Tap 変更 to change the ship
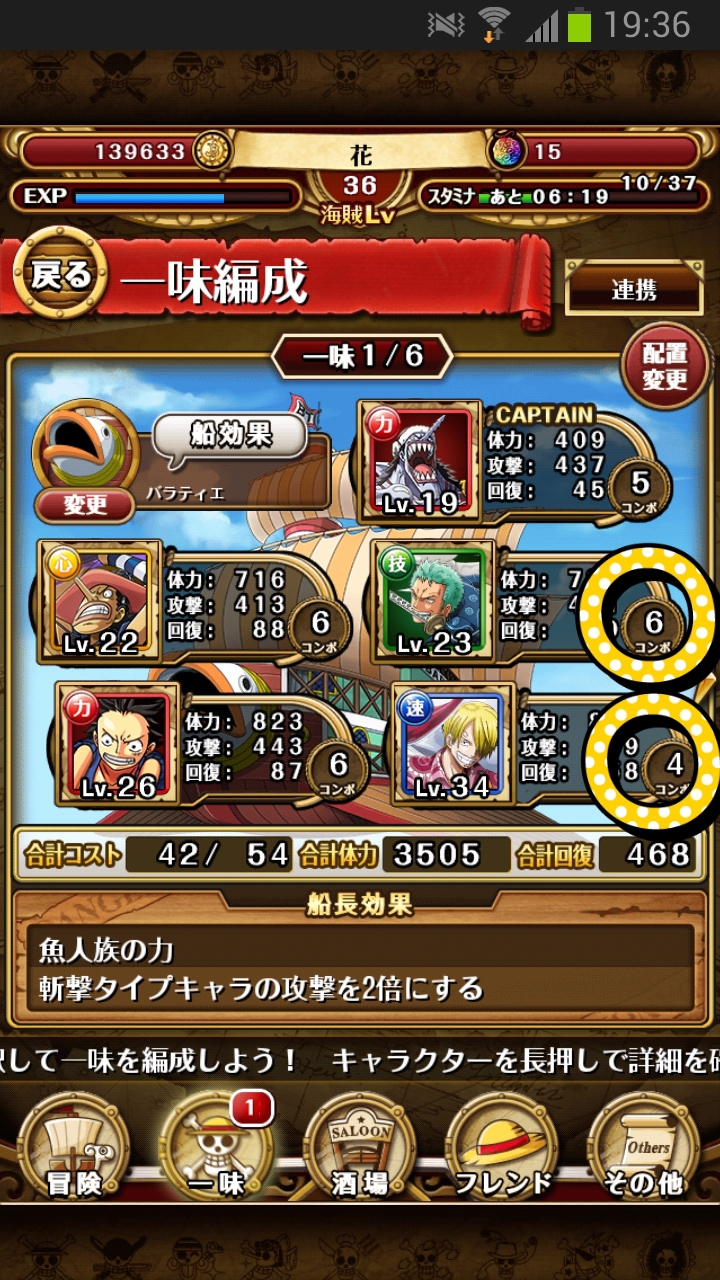The height and width of the screenshot is (1280, 720). point(85,504)
